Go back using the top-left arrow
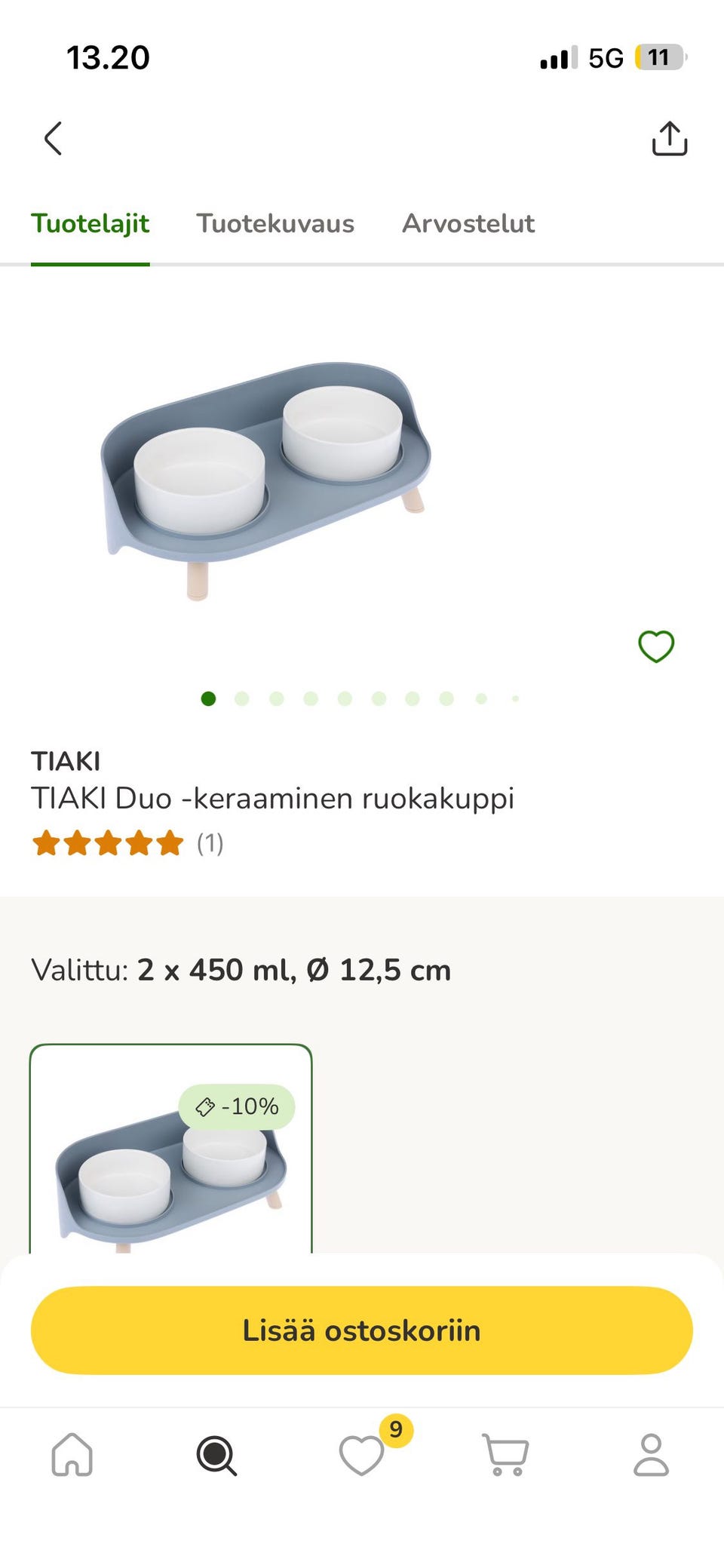This screenshot has width=724, height=1568. [53, 139]
